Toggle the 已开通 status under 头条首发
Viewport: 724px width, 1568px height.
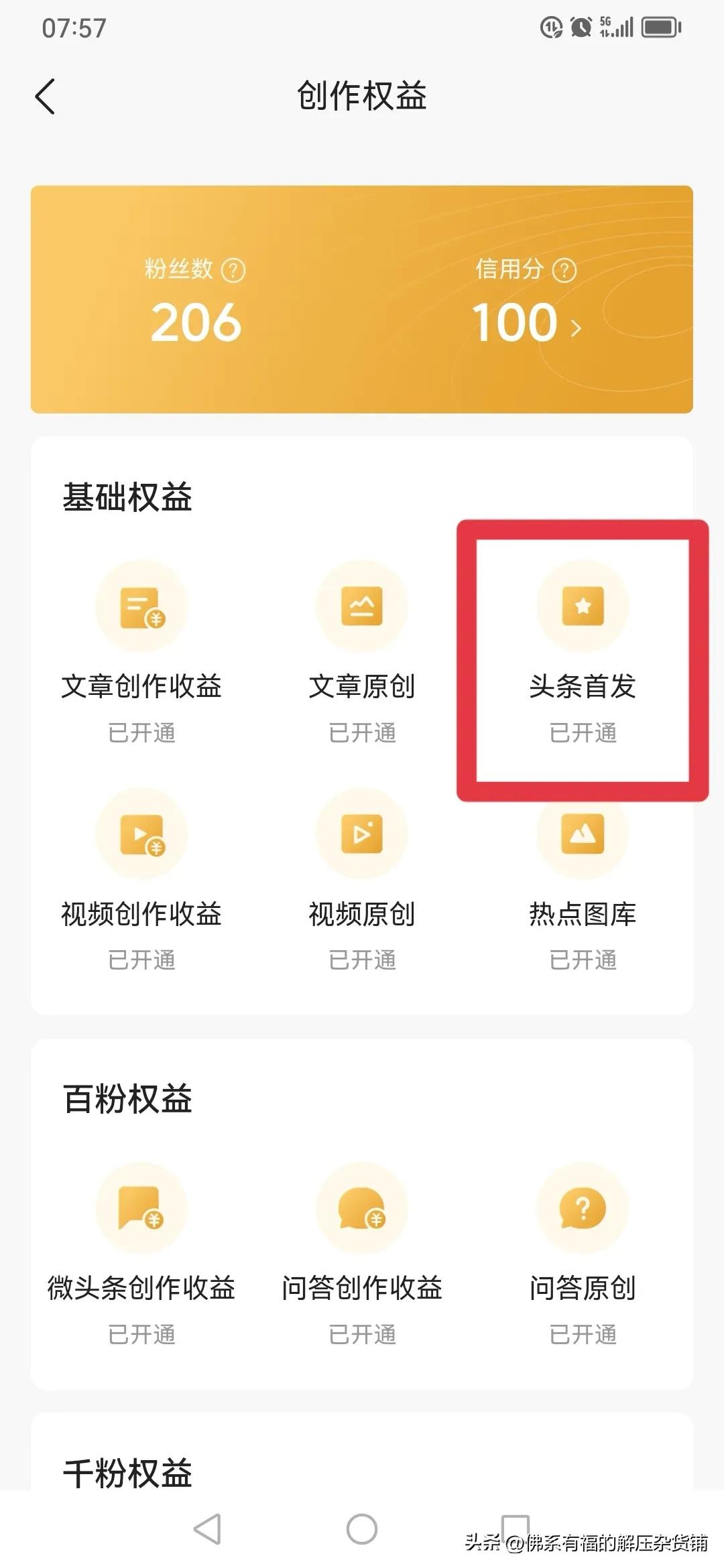[x=582, y=734]
